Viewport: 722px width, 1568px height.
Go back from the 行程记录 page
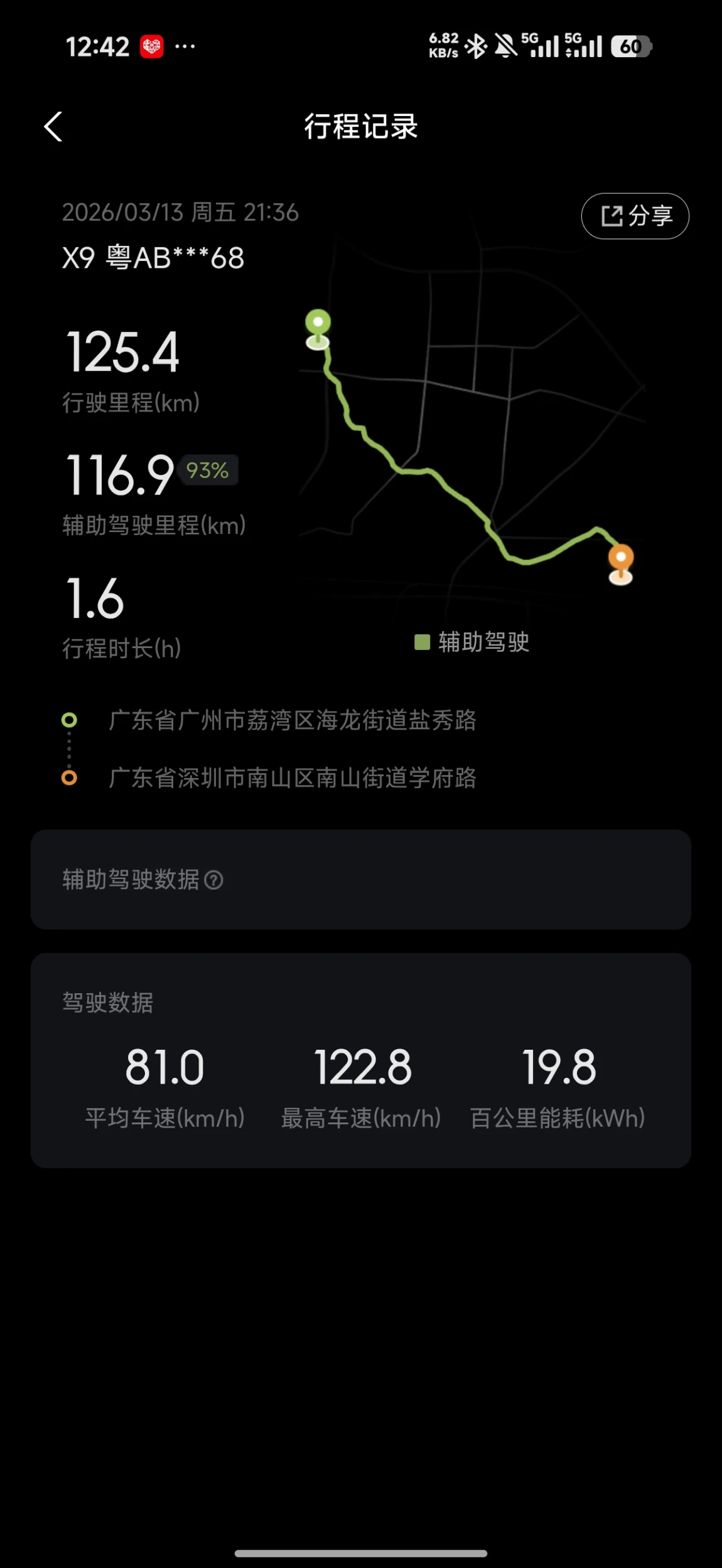[x=53, y=127]
